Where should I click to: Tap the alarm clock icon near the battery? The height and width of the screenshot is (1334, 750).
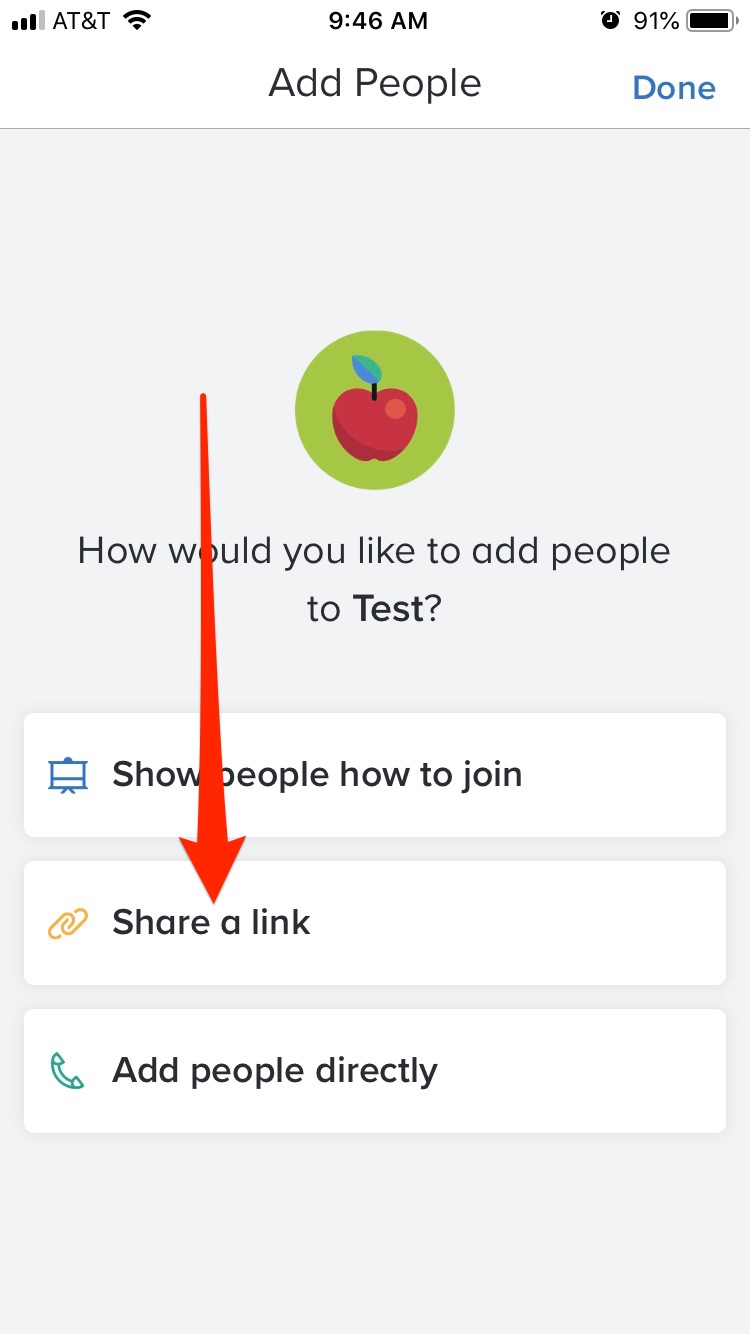[610, 18]
